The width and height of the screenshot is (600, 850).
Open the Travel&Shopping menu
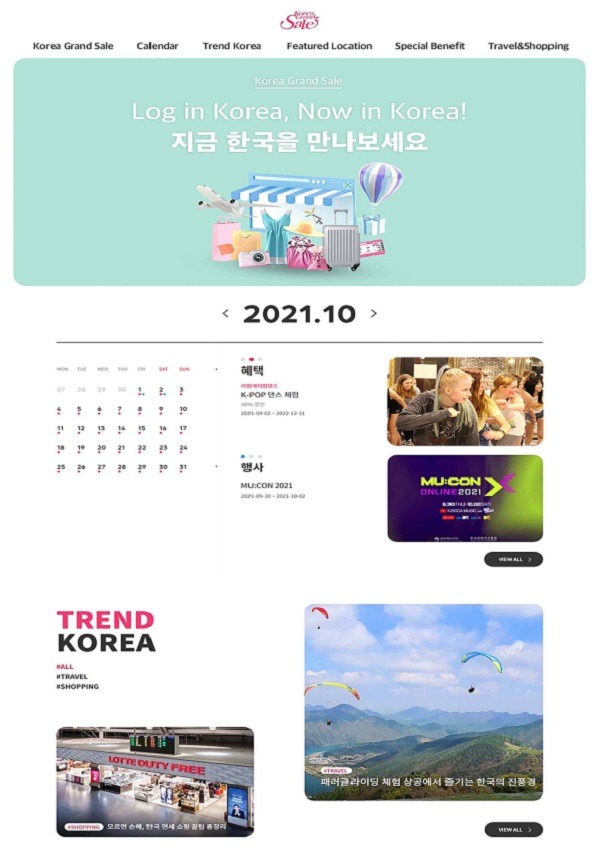click(528, 46)
